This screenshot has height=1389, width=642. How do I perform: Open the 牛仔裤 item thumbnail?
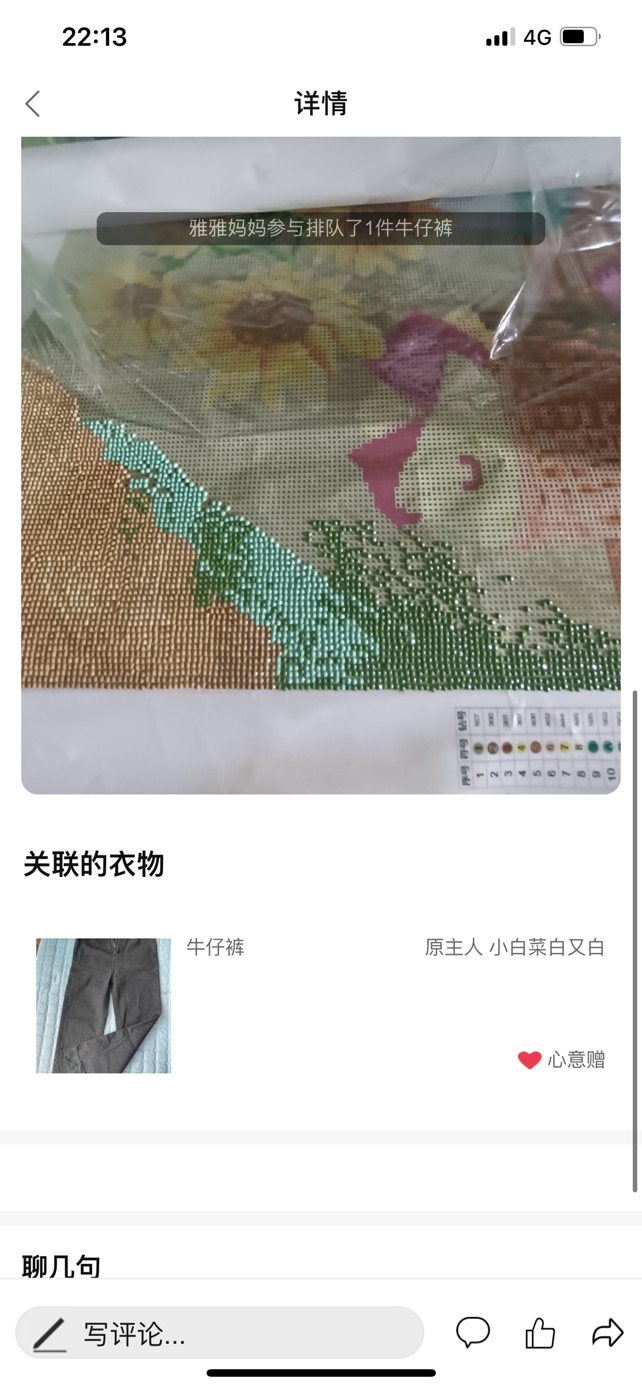(x=103, y=1005)
